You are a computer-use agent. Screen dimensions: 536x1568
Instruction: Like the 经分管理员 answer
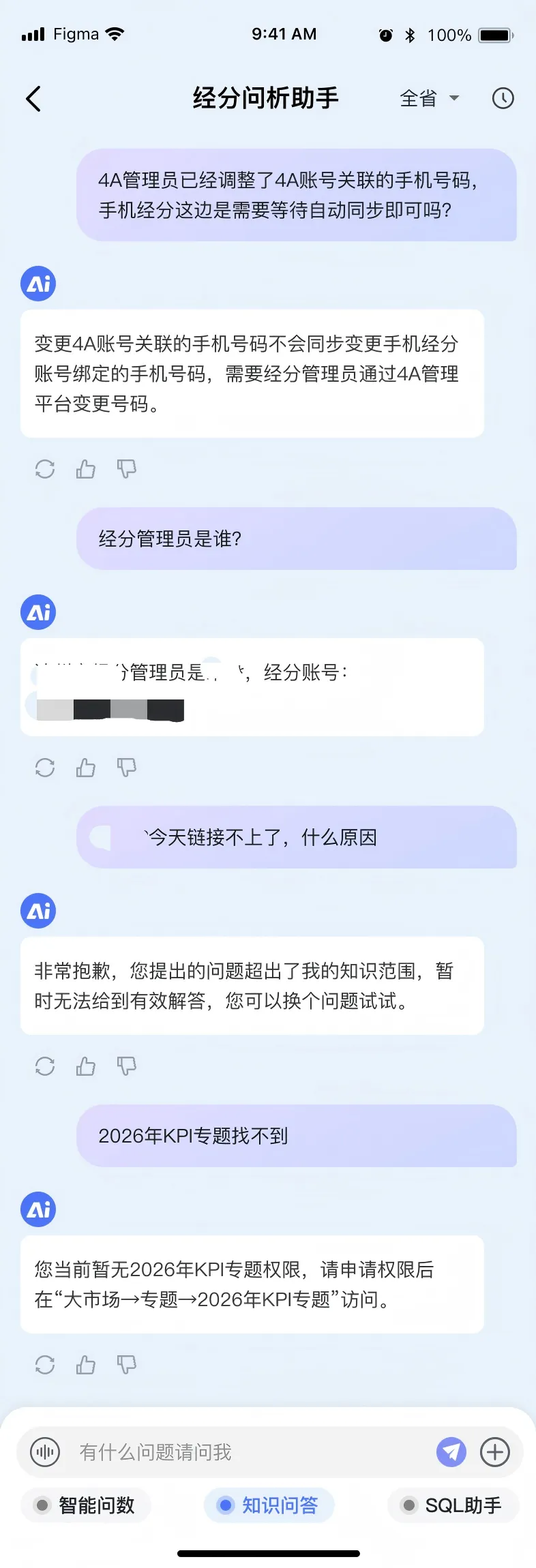[86, 768]
